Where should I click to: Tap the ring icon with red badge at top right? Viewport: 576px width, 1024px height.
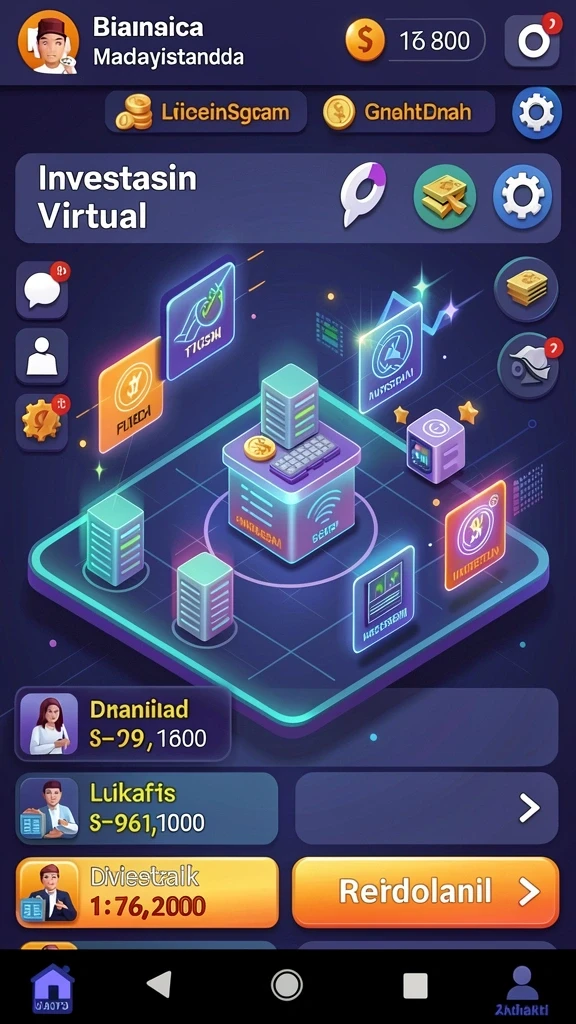click(x=534, y=40)
